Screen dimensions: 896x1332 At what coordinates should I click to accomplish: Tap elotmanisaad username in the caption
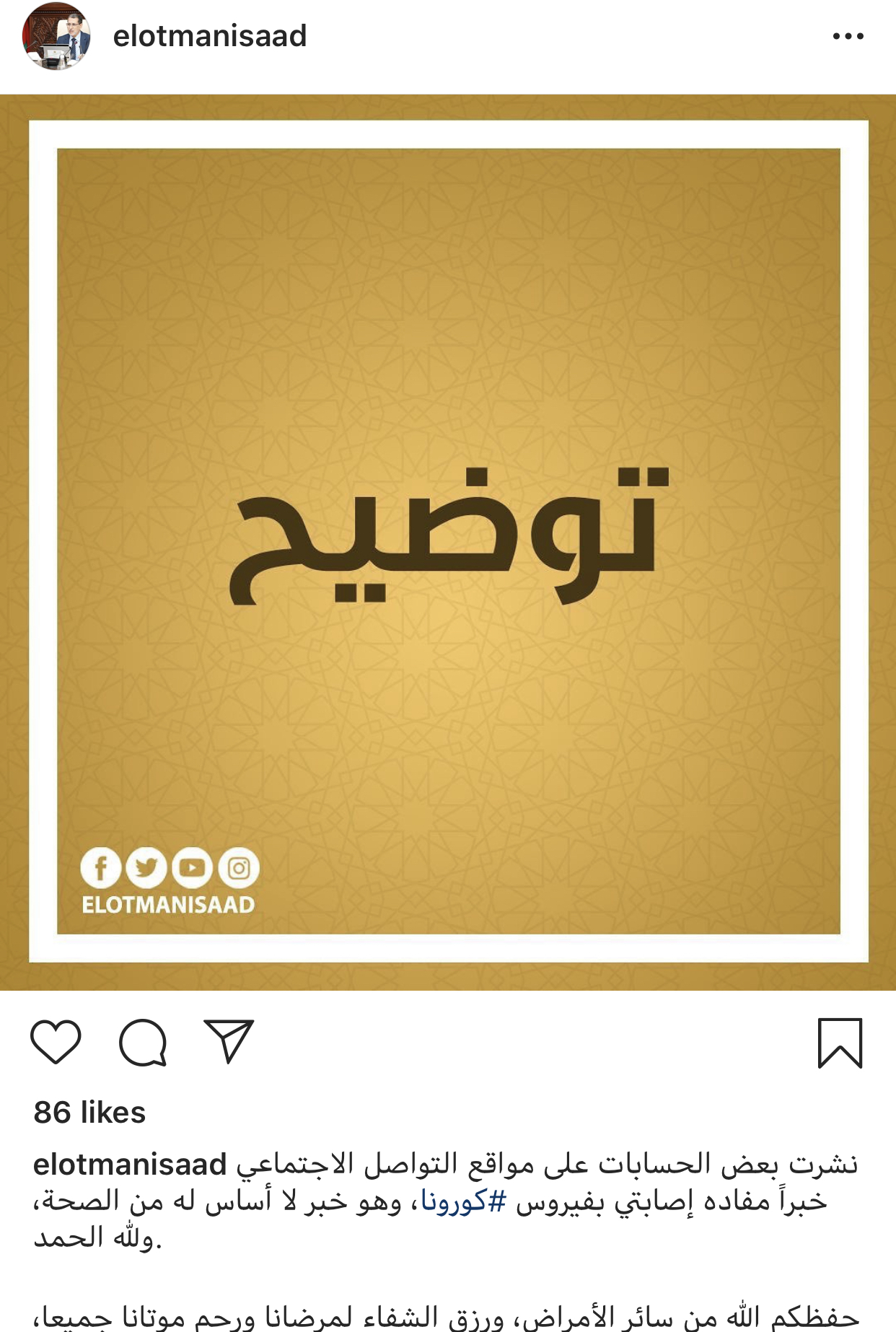point(130,1165)
